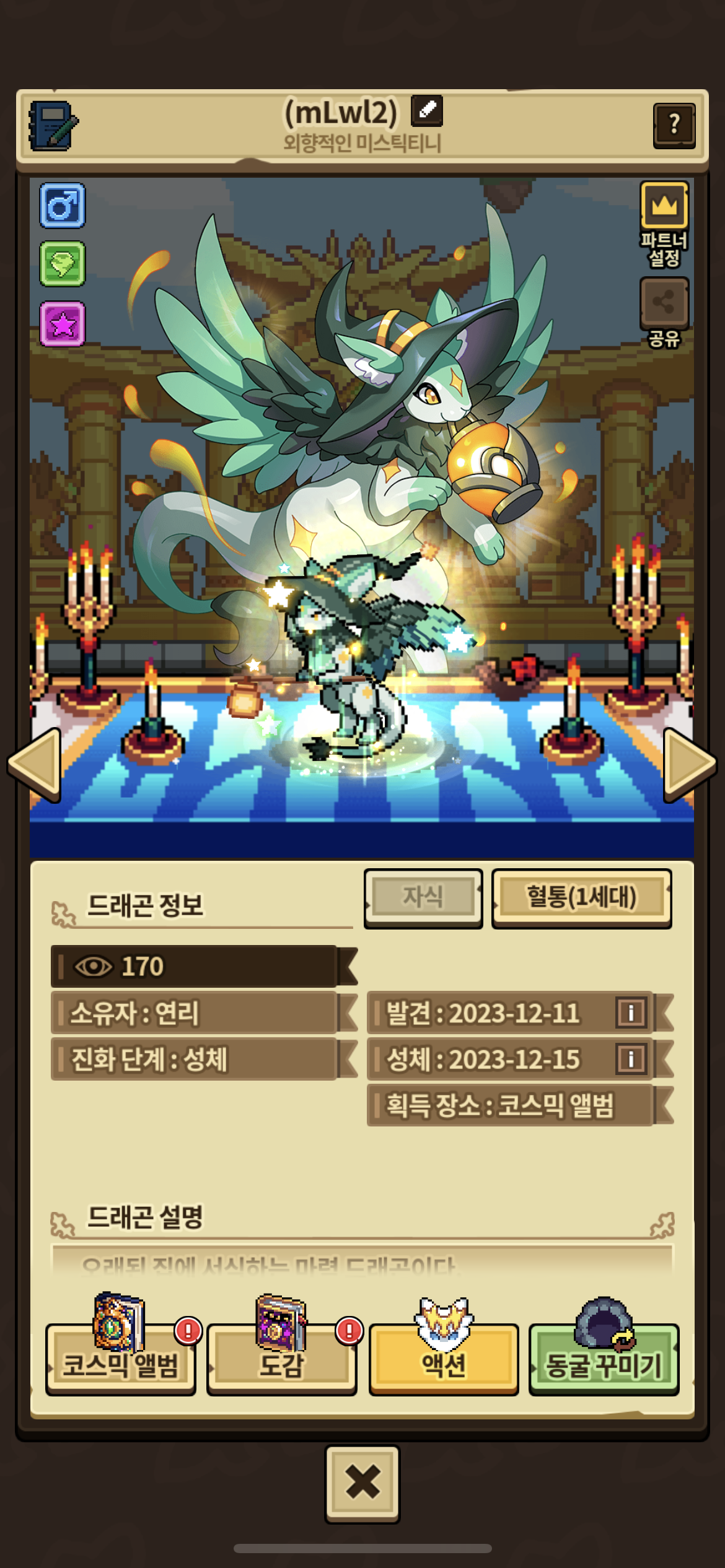Open the question mark help button
This screenshot has width=725, height=1568.
674,126
